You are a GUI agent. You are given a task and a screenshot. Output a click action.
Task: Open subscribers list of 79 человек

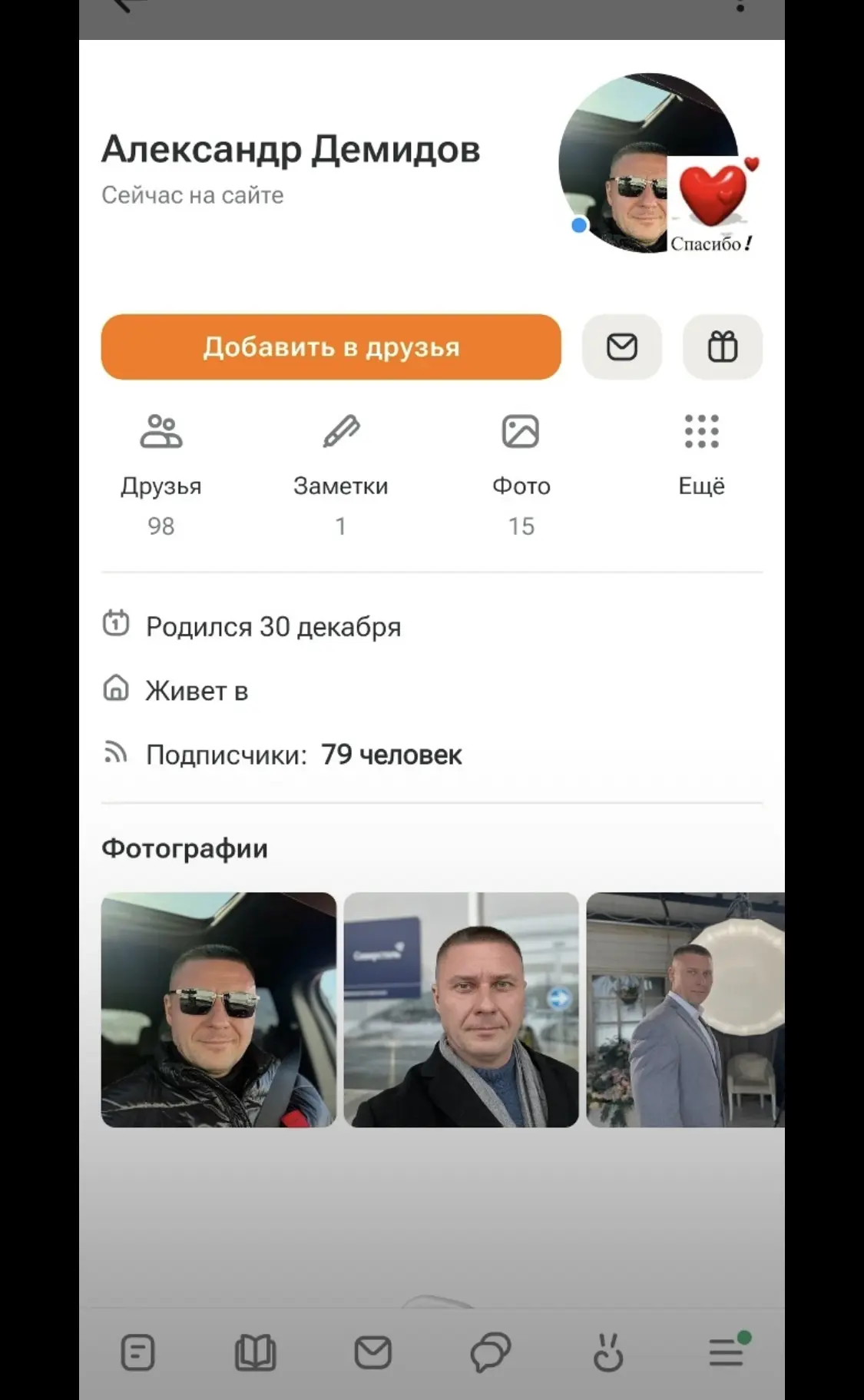click(x=391, y=755)
